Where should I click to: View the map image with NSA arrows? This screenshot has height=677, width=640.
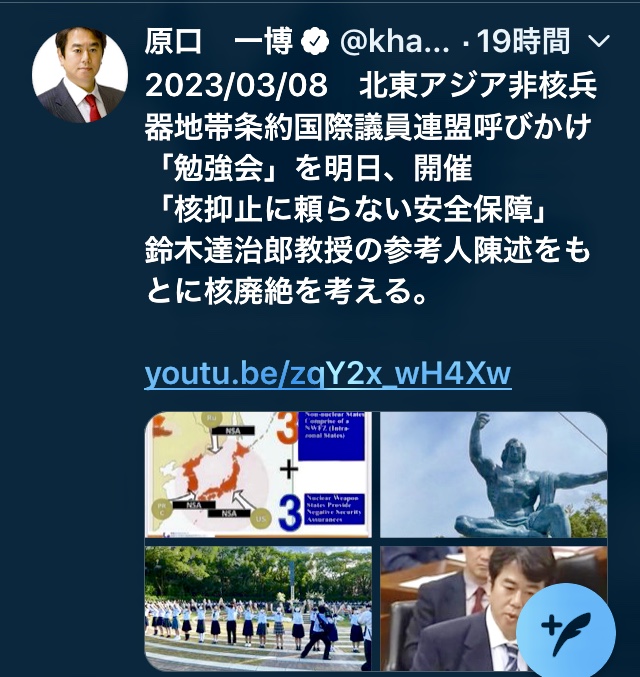[258, 475]
